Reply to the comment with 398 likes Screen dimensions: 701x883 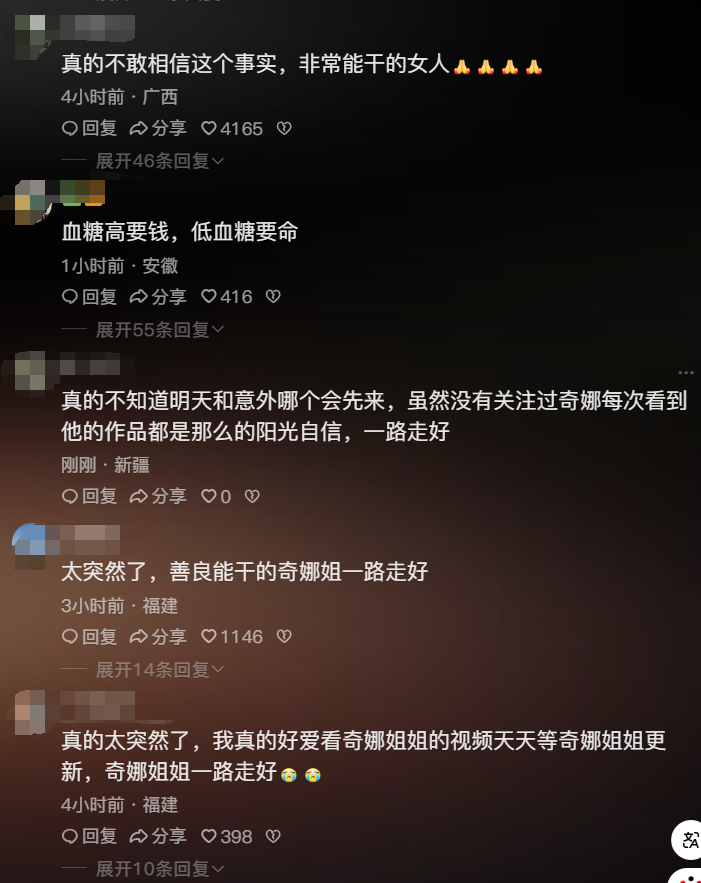point(89,836)
